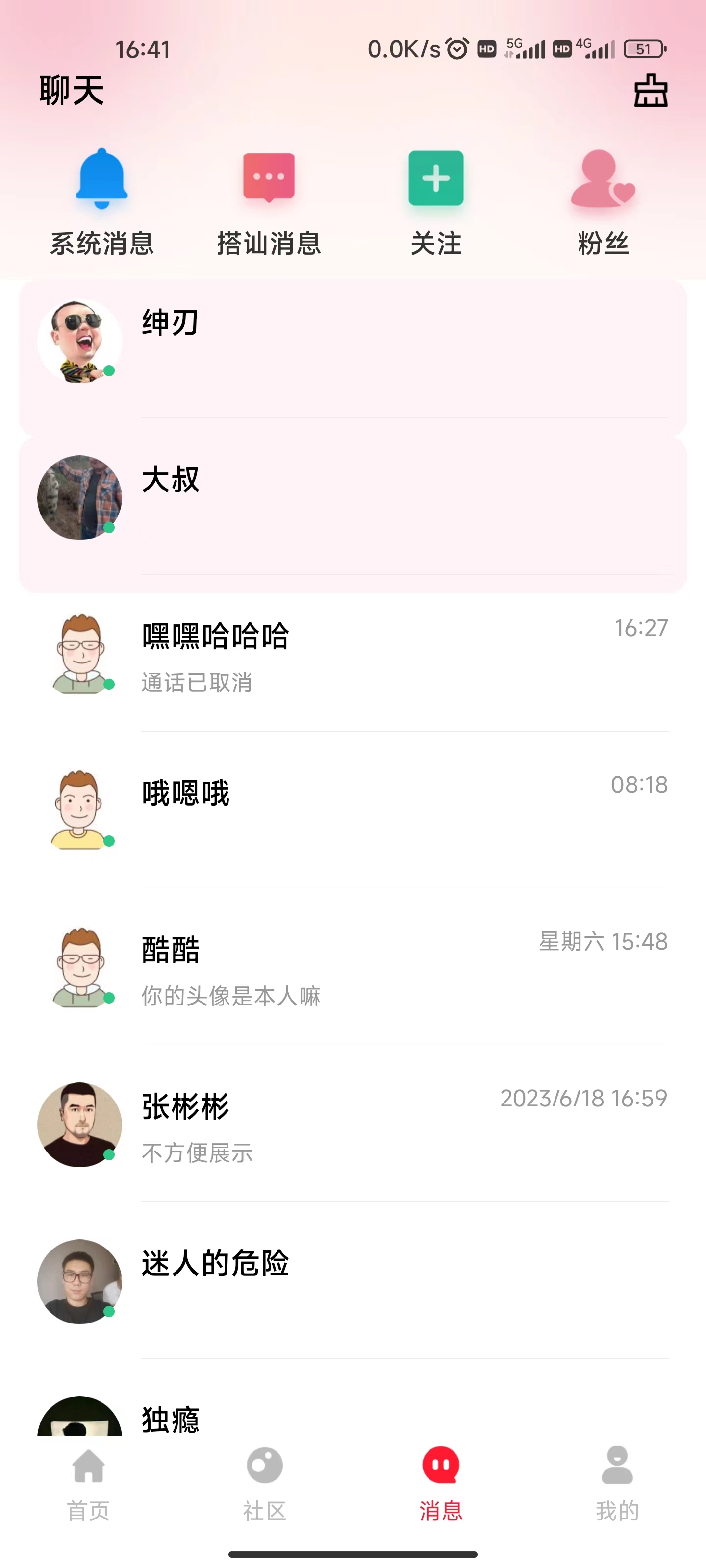Open the chat with 绅刃
Screen dimensions: 706x1568
(353, 353)
